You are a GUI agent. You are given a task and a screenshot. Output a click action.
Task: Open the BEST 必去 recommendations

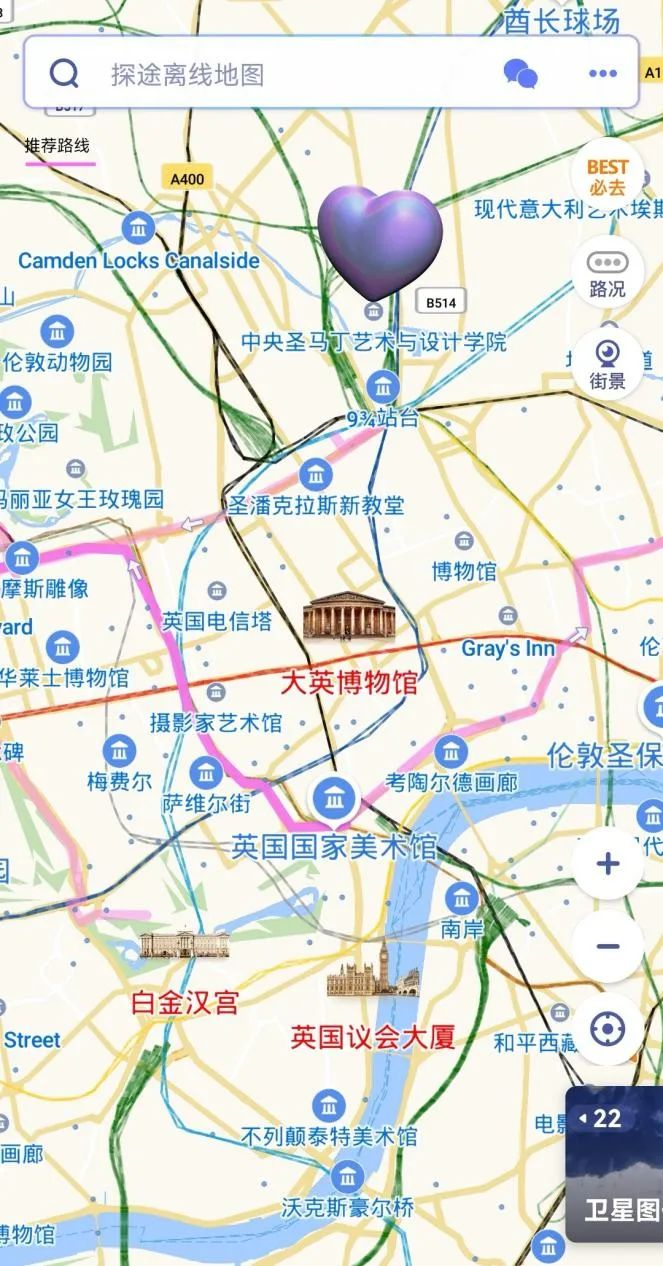607,176
